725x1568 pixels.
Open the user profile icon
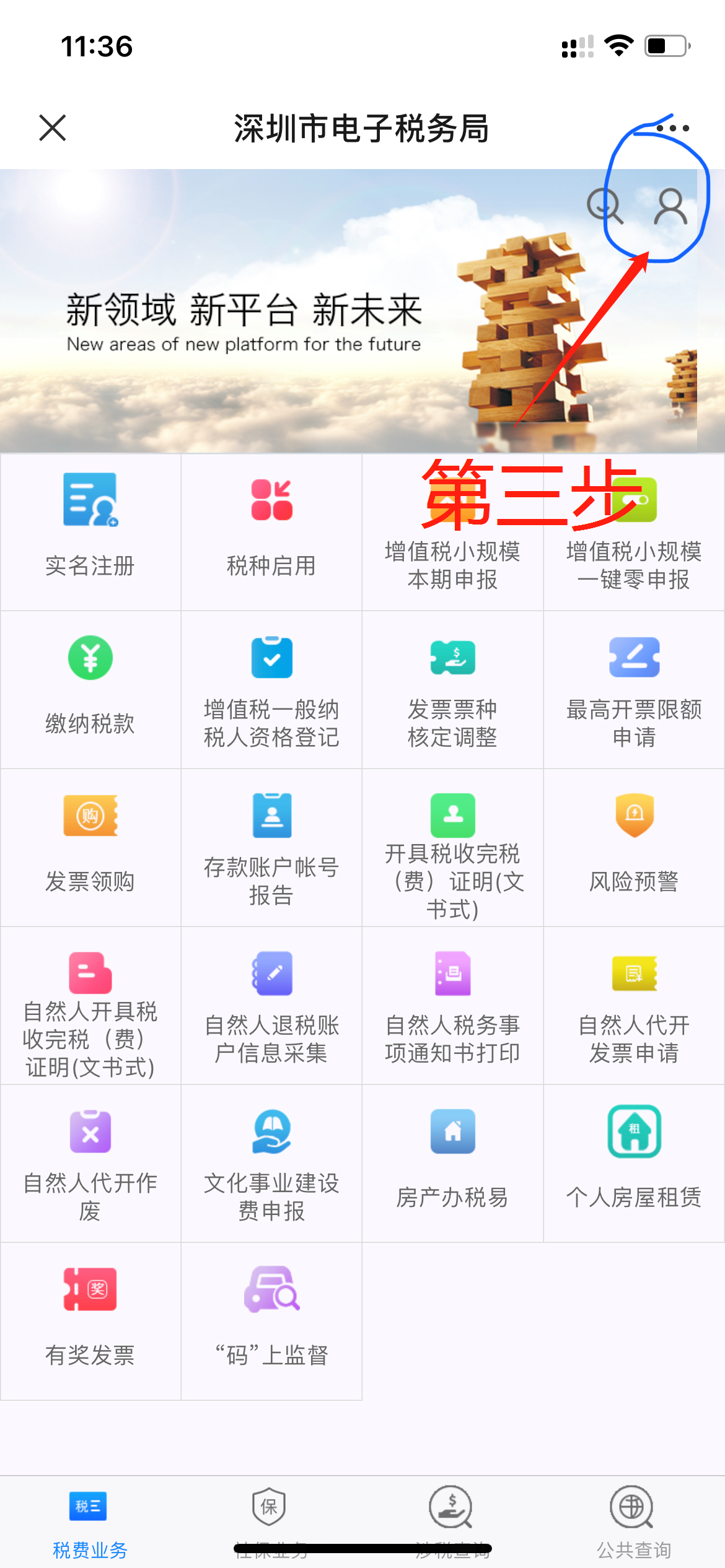[x=670, y=207]
